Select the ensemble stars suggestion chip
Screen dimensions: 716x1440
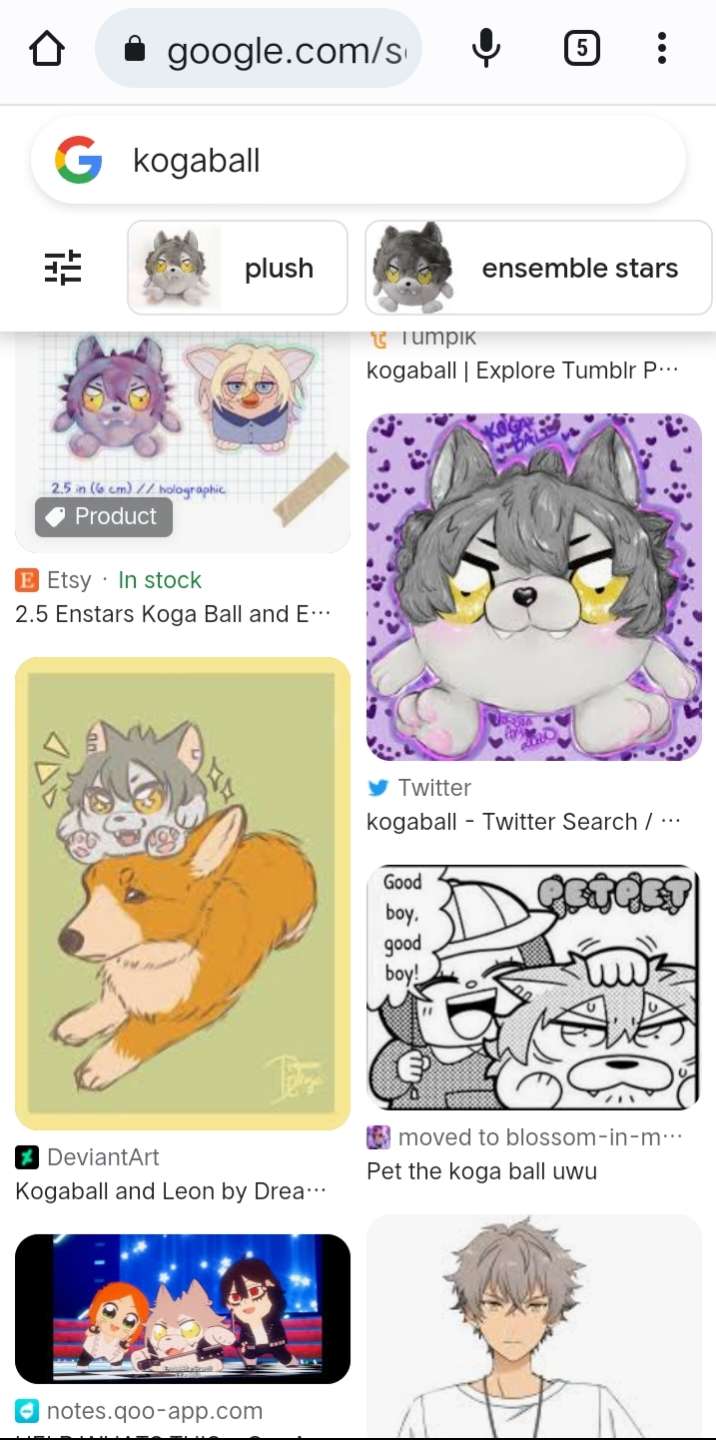[x=538, y=268]
